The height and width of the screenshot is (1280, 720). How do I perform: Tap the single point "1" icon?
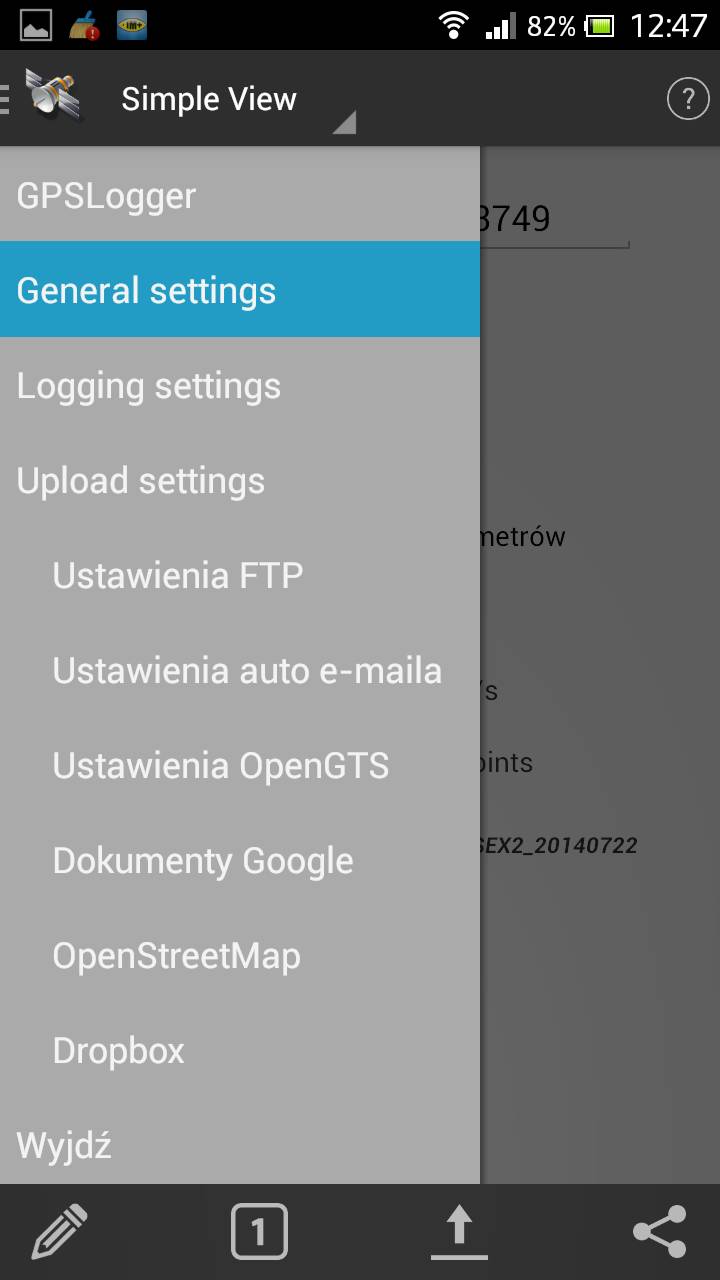coord(259,1231)
